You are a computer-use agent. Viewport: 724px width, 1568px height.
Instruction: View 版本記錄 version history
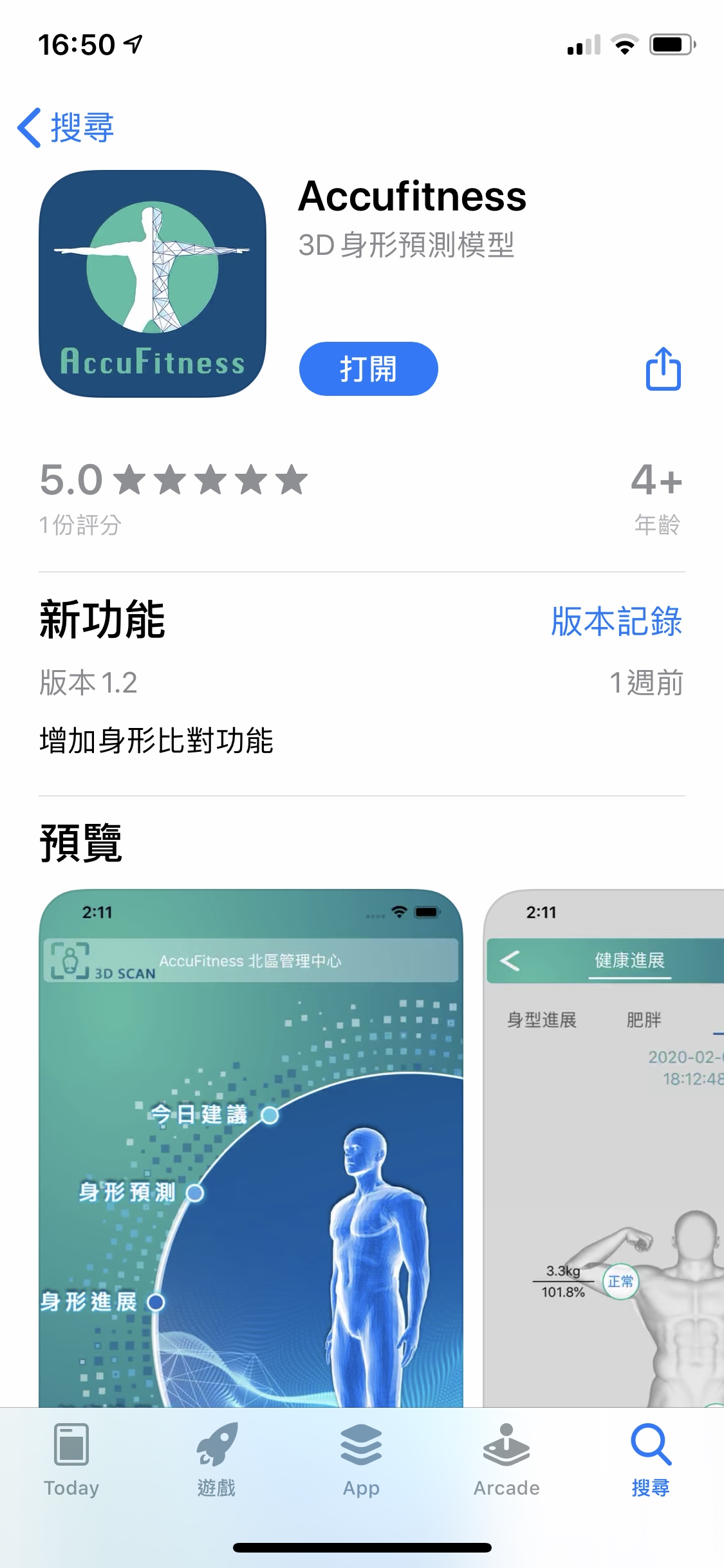coord(616,621)
